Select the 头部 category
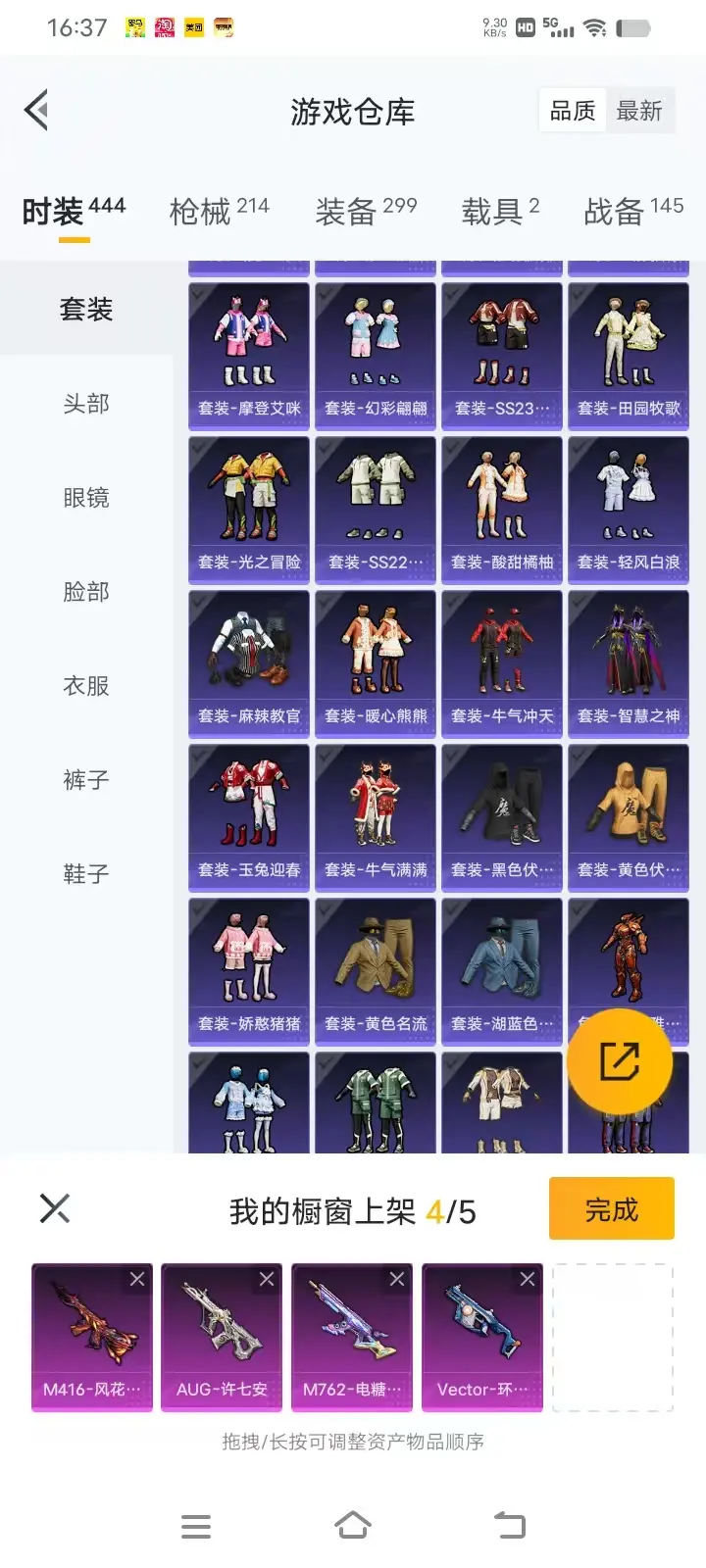This screenshot has width=706, height=1568. [86, 404]
